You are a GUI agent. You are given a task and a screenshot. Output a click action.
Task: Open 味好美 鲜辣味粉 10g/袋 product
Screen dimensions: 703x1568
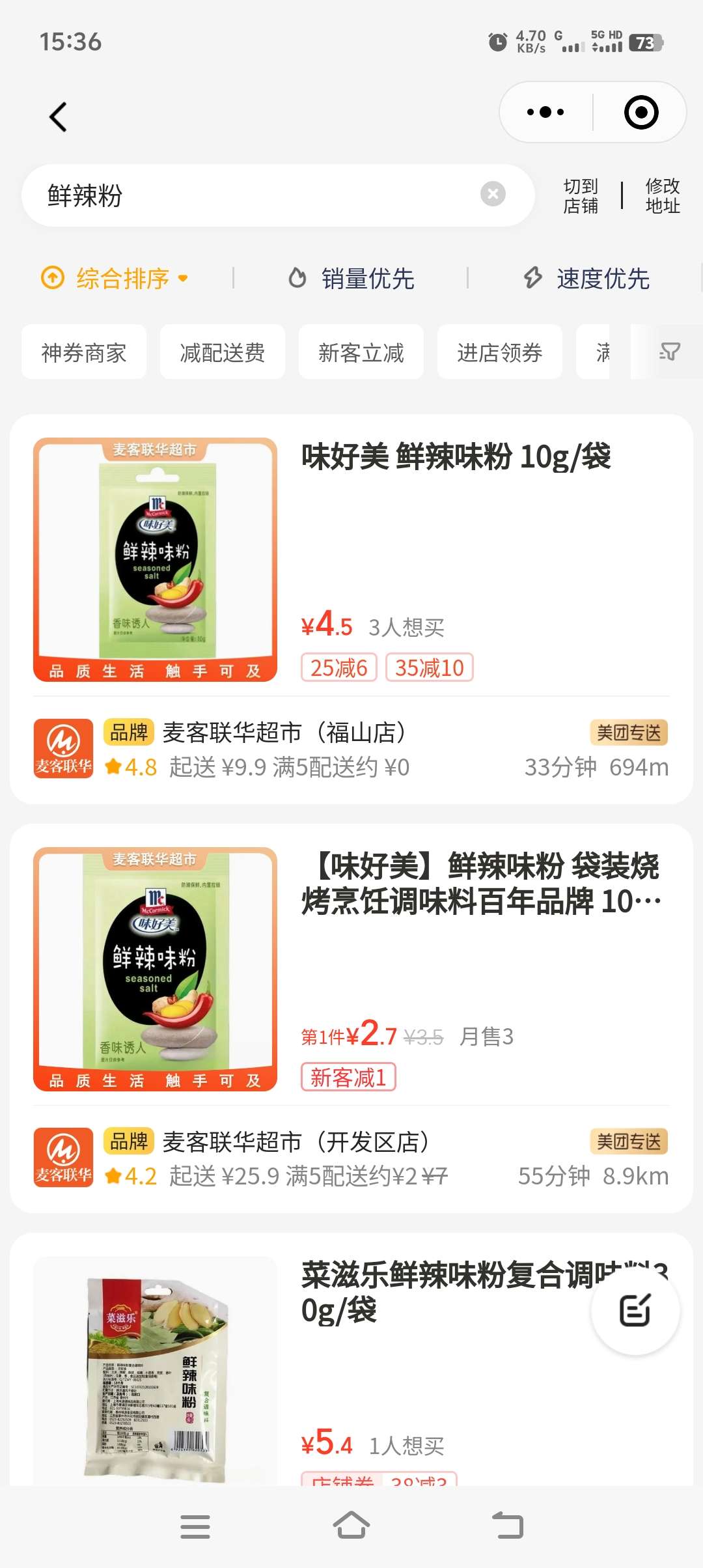(456, 457)
